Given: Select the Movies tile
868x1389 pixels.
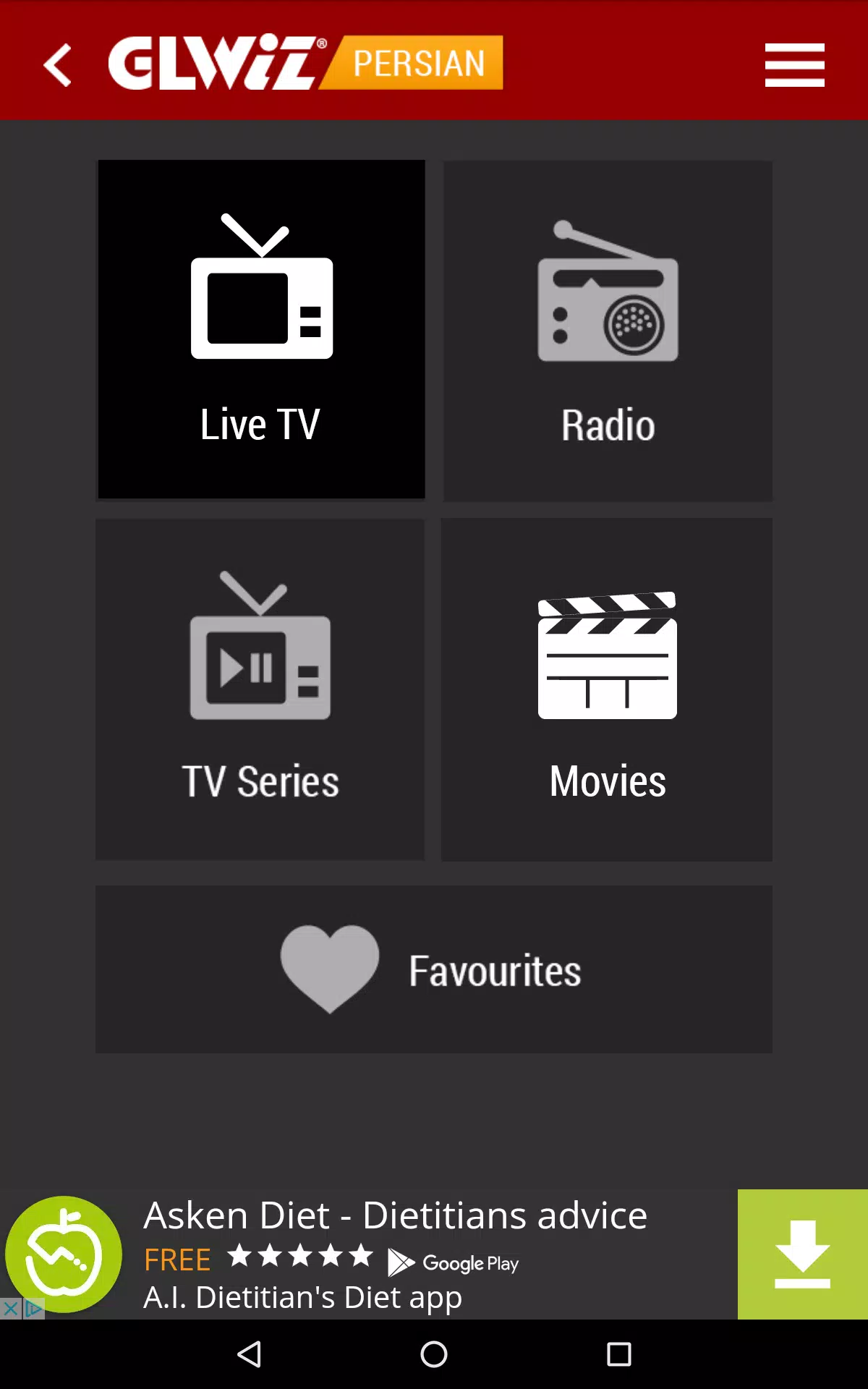Looking at the screenshot, I should (x=607, y=689).
